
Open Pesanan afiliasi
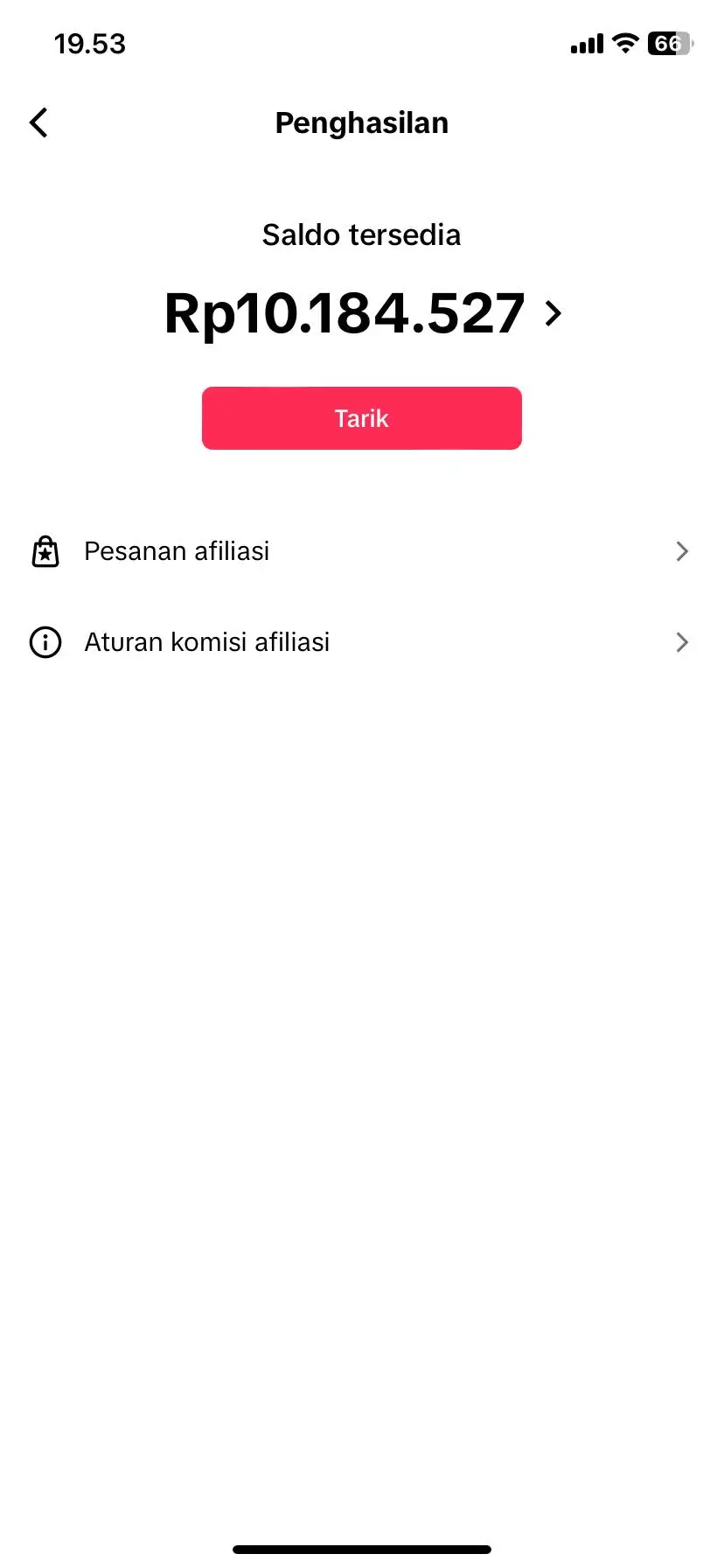[x=360, y=551]
